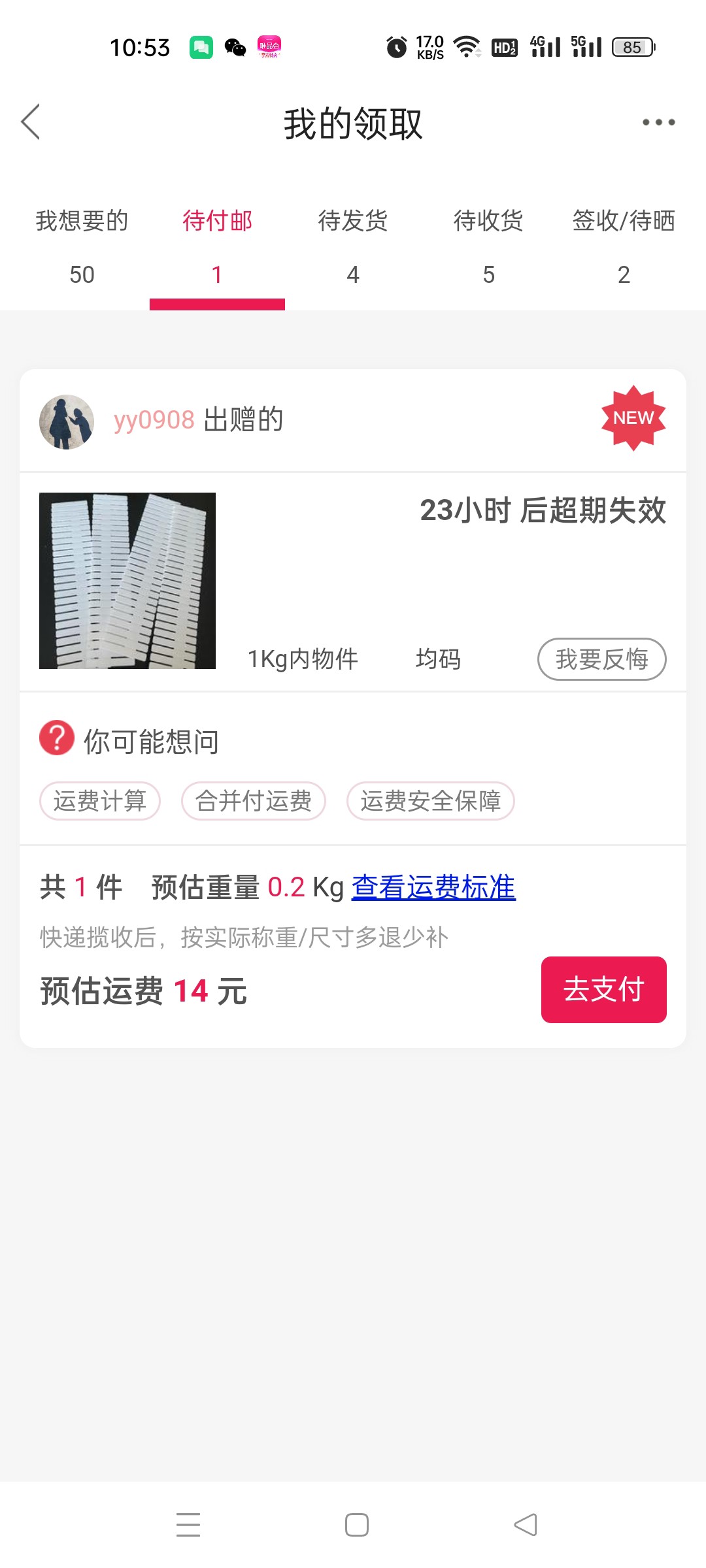Viewport: 706px width, 1568px height.
Task: Open the system recent apps menu
Action: (x=188, y=1525)
